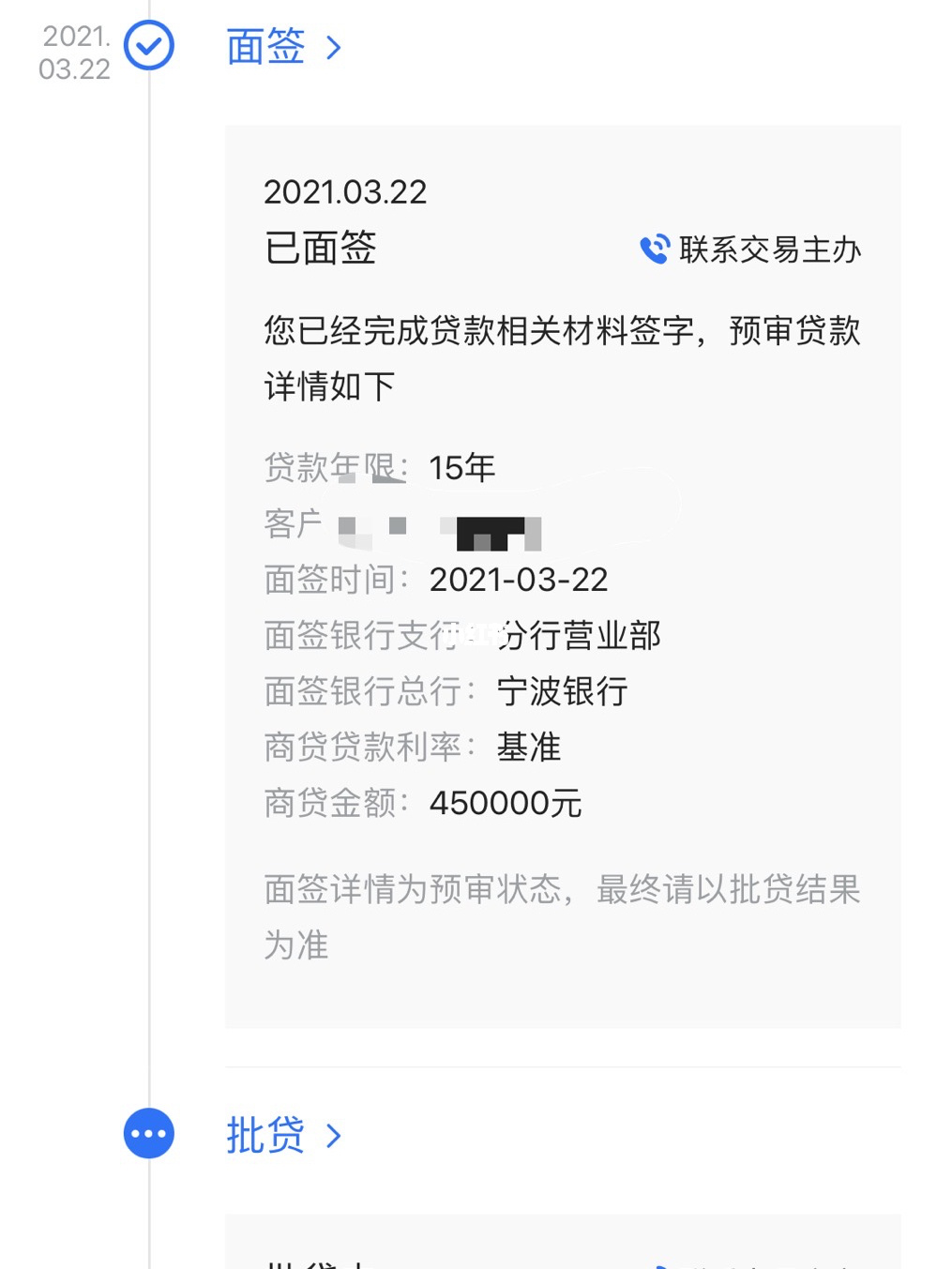952x1269 pixels.
Task: Open the 面签 stage details
Action: click(x=283, y=47)
